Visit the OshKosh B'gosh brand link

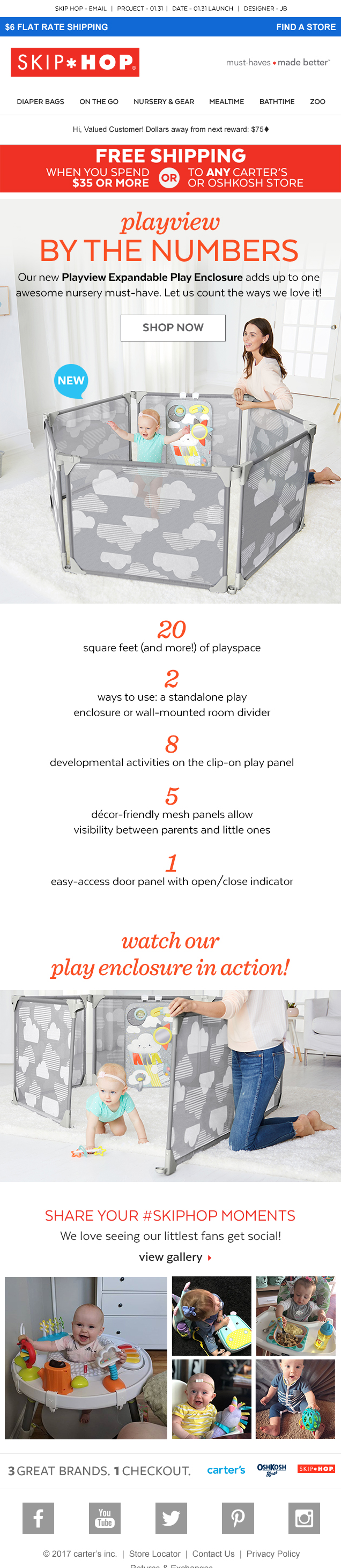pos(272,1469)
